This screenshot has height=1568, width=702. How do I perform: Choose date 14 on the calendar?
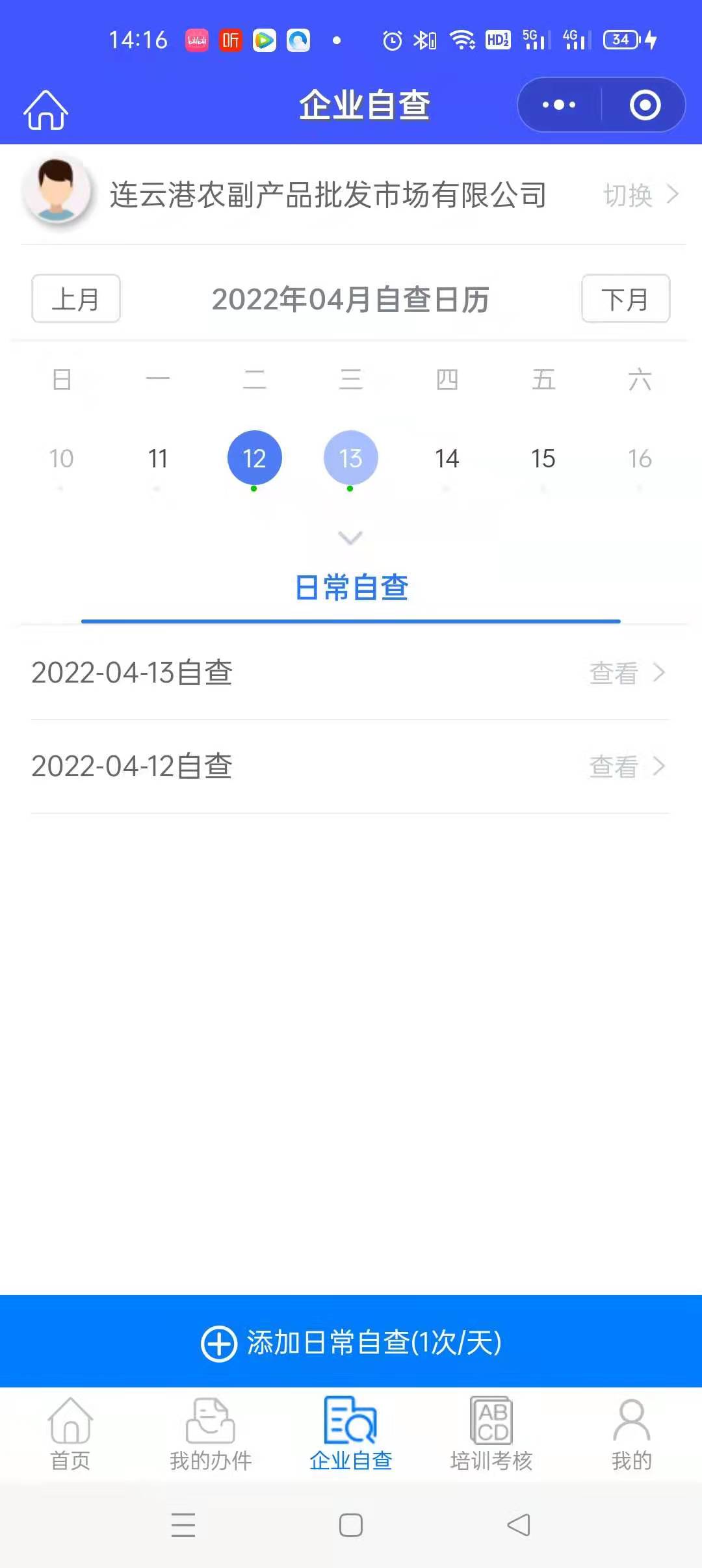pyautogui.click(x=447, y=458)
